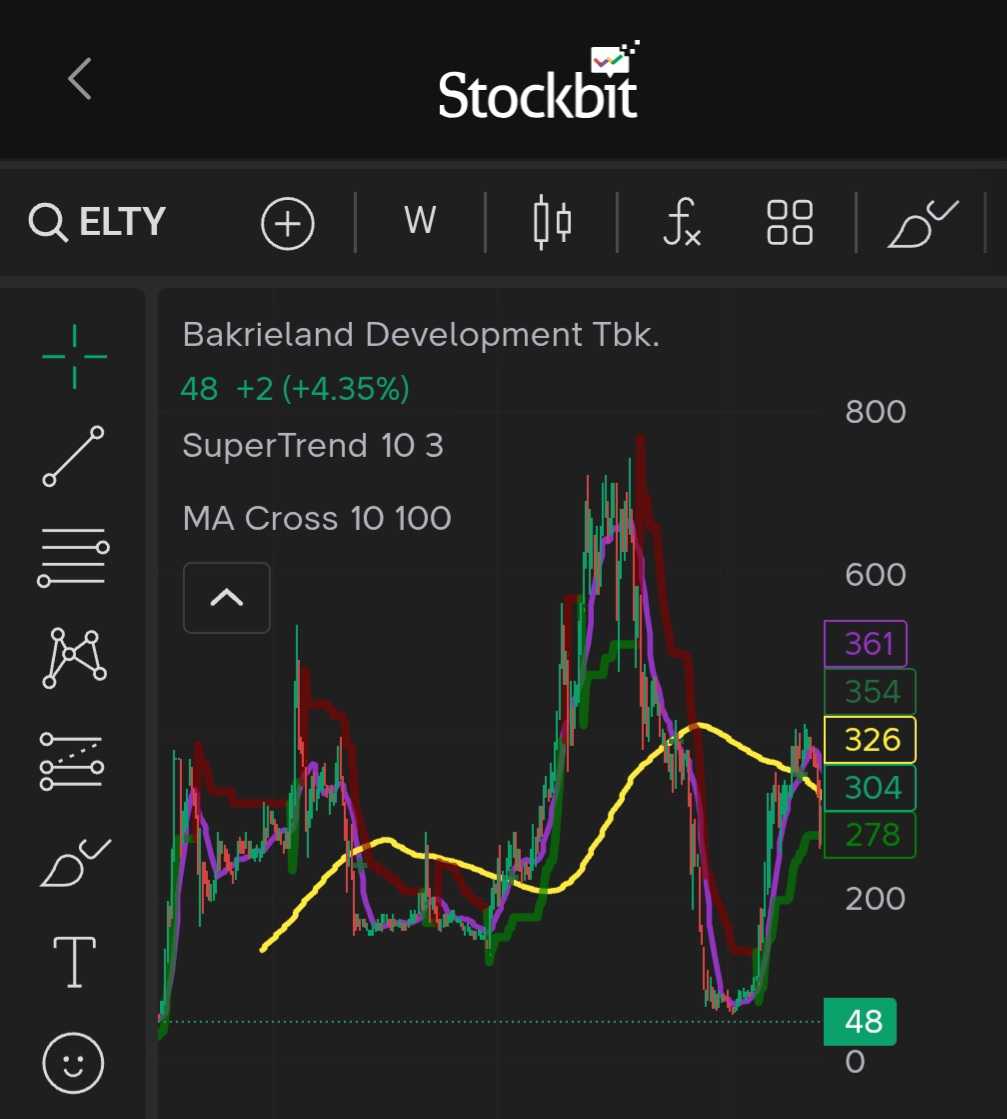The image size is (1007, 1119).
Task: Collapse the indicator legend
Action: click(227, 598)
